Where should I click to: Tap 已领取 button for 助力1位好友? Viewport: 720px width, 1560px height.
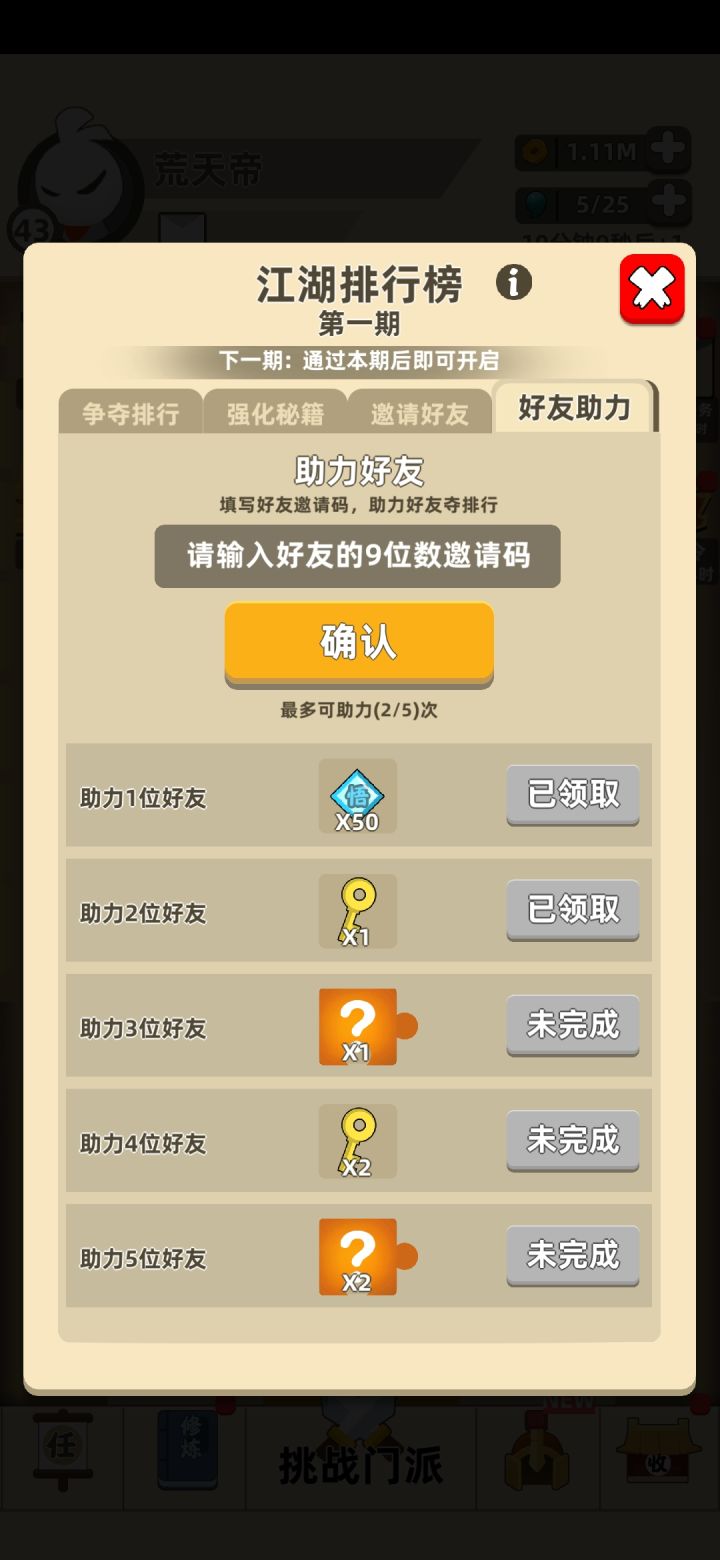[x=571, y=793]
